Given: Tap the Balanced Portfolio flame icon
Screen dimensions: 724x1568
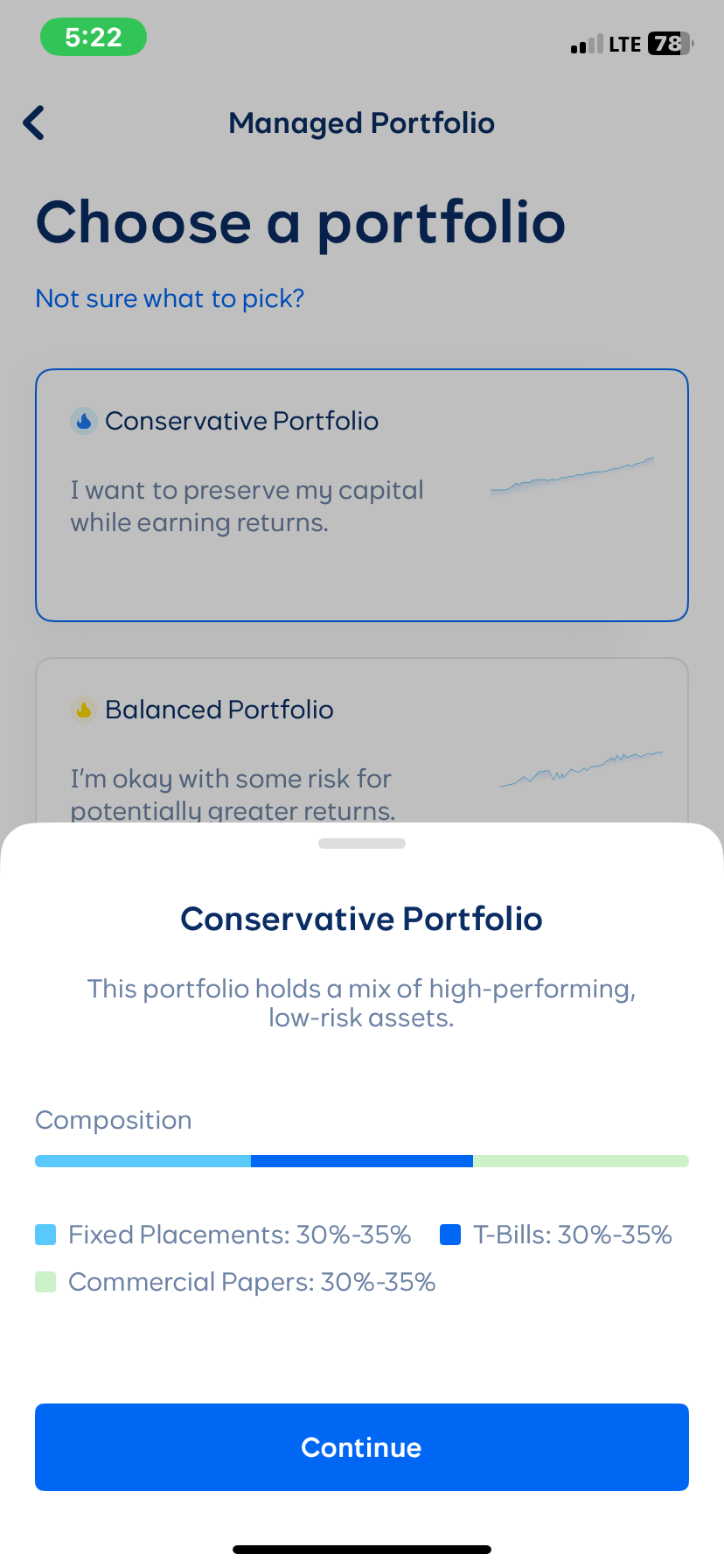Looking at the screenshot, I should (x=83, y=710).
